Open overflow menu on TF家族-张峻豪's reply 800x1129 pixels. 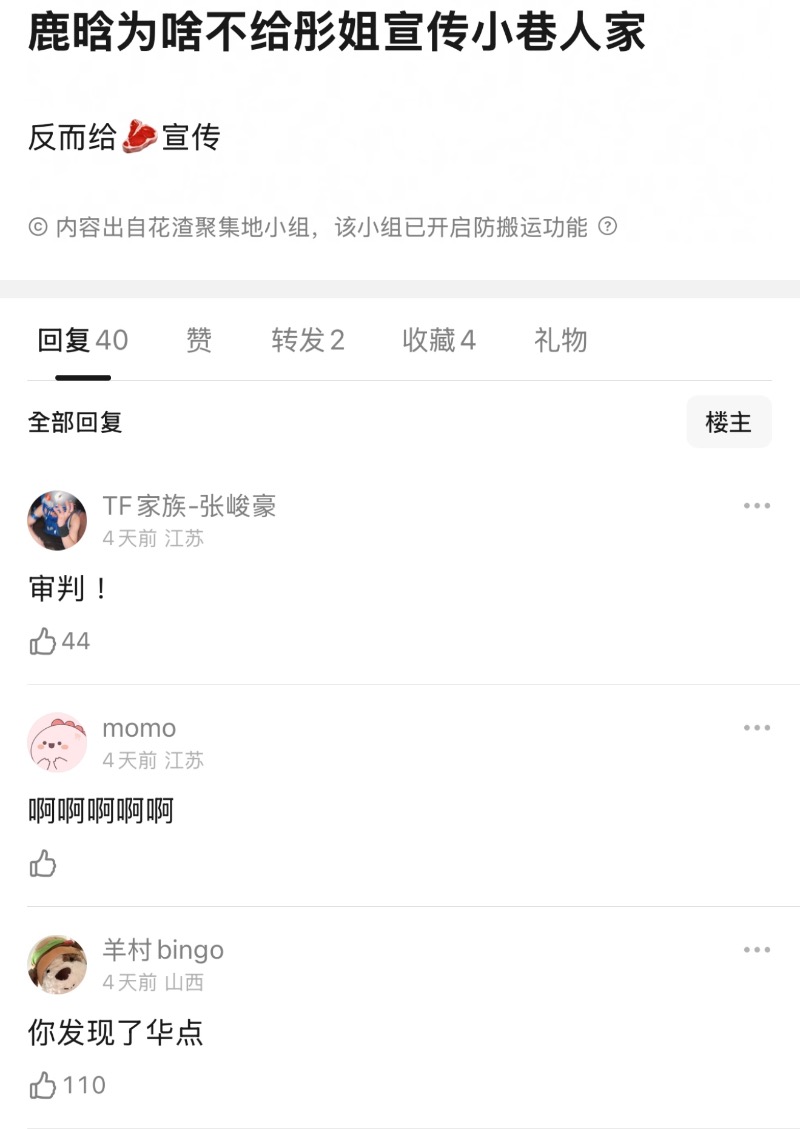click(x=757, y=506)
